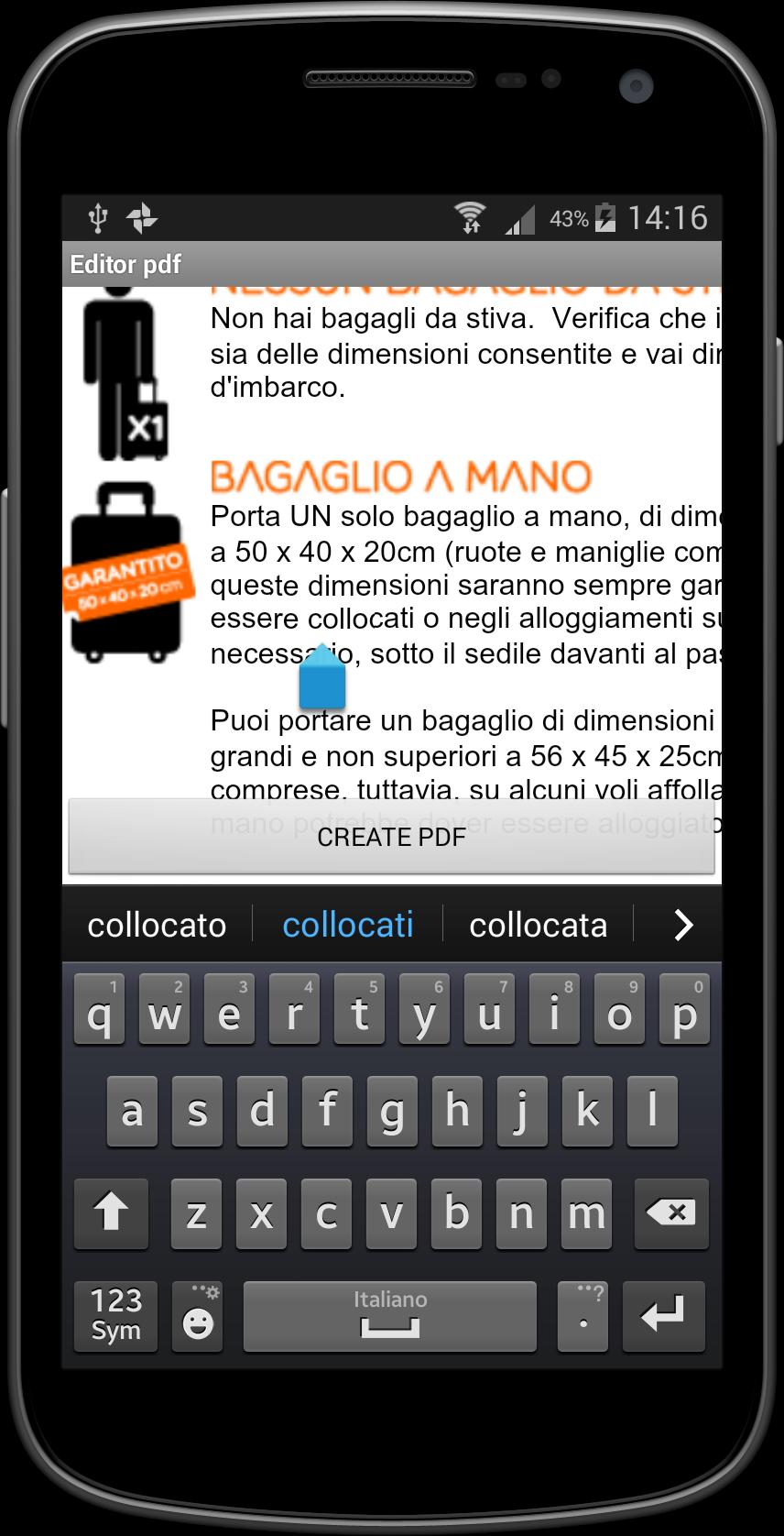784x1536 pixels.
Task: Select the highlighted suggestion 'collocati'
Action: coord(348,925)
